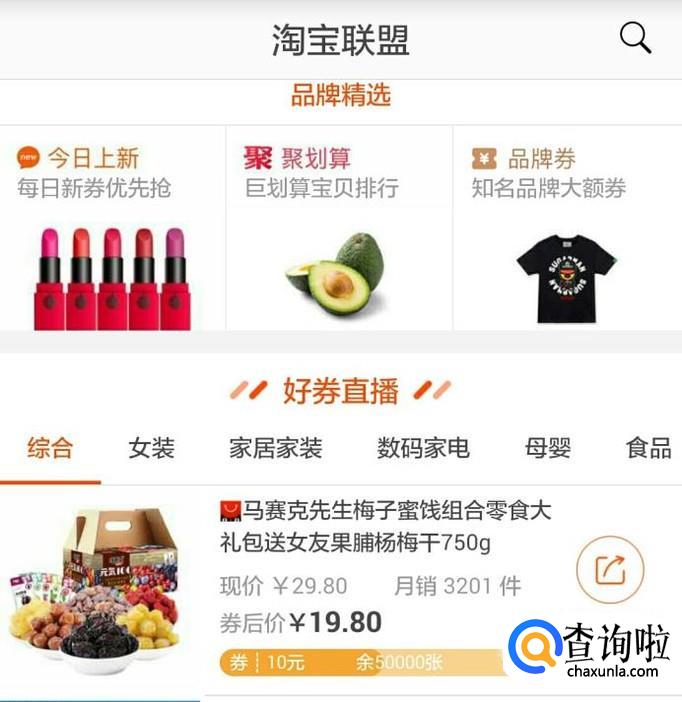
Task: Open the 马赛克先生梅子蜜饯 product listing
Action: [x=385, y=527]
